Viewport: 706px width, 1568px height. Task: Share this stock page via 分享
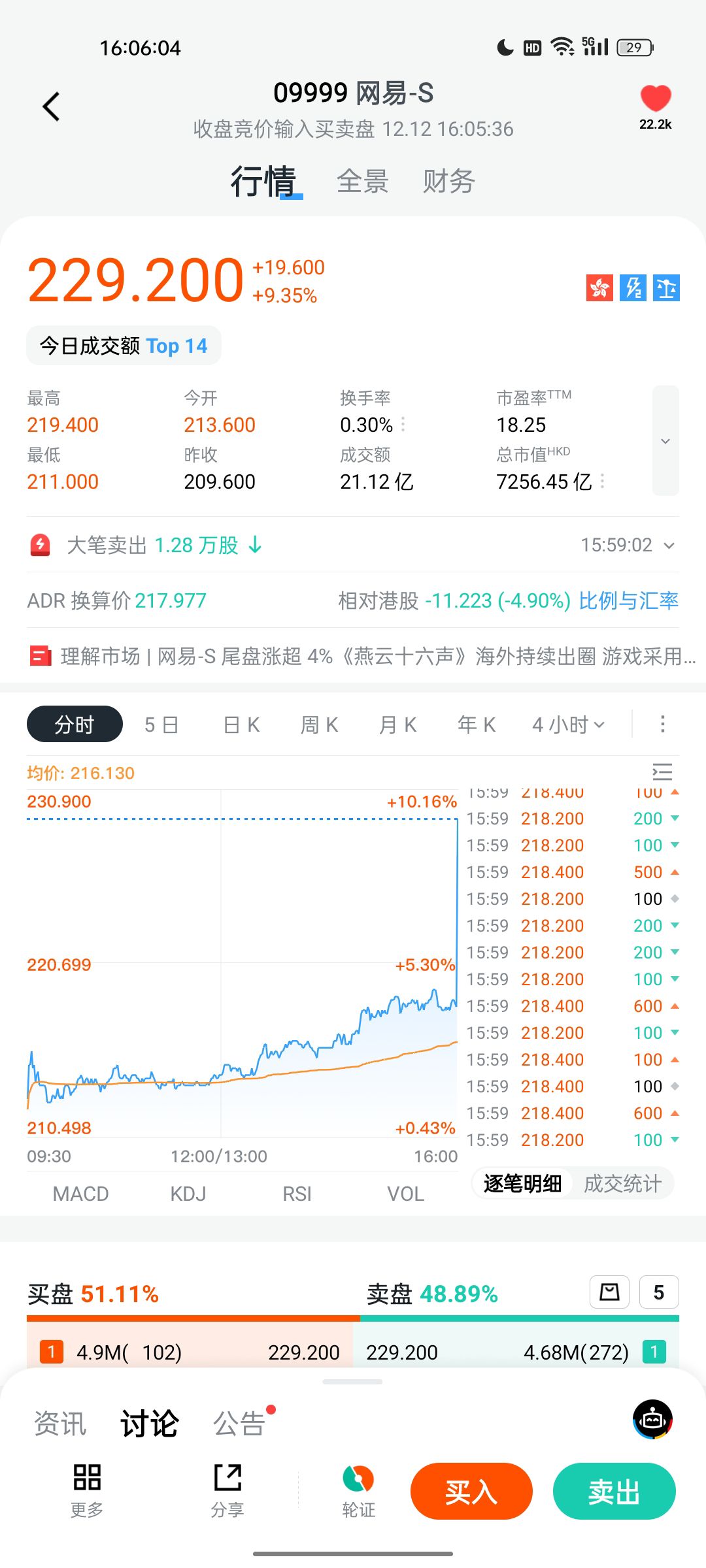pyautogui.click(x=227, y=1490)
